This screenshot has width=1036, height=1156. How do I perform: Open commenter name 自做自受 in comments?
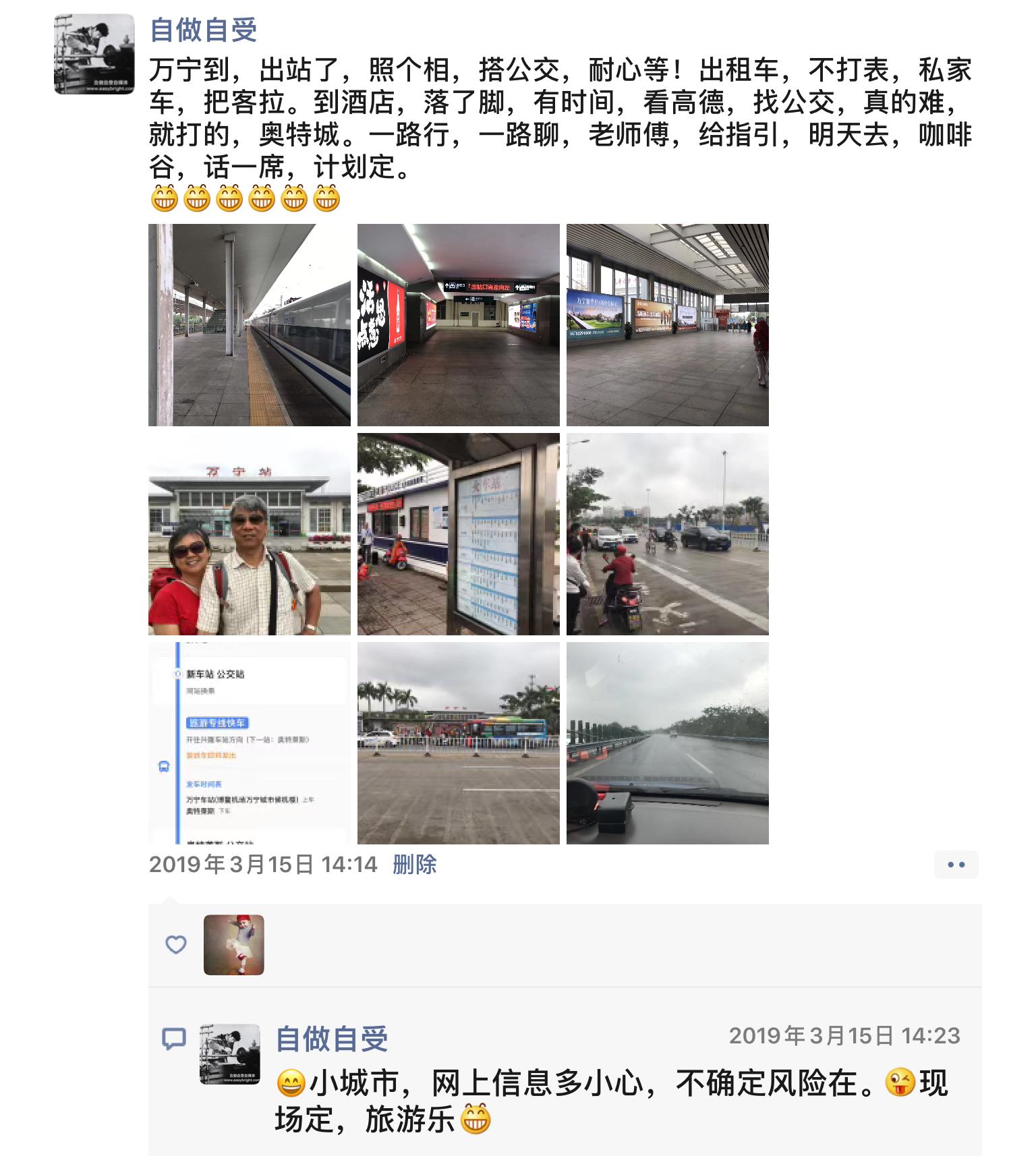tap(332, 1039)
